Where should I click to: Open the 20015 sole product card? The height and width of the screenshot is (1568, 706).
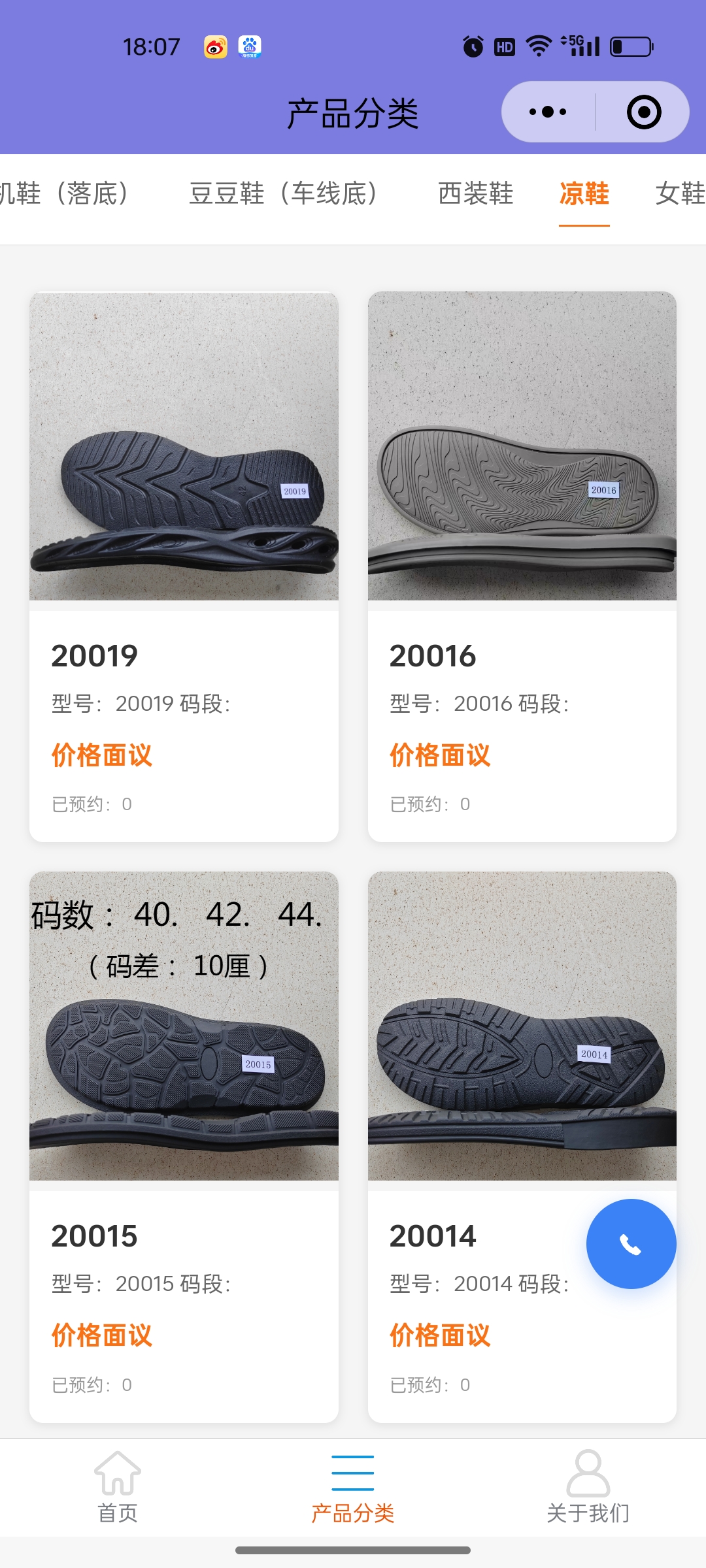184,1146
